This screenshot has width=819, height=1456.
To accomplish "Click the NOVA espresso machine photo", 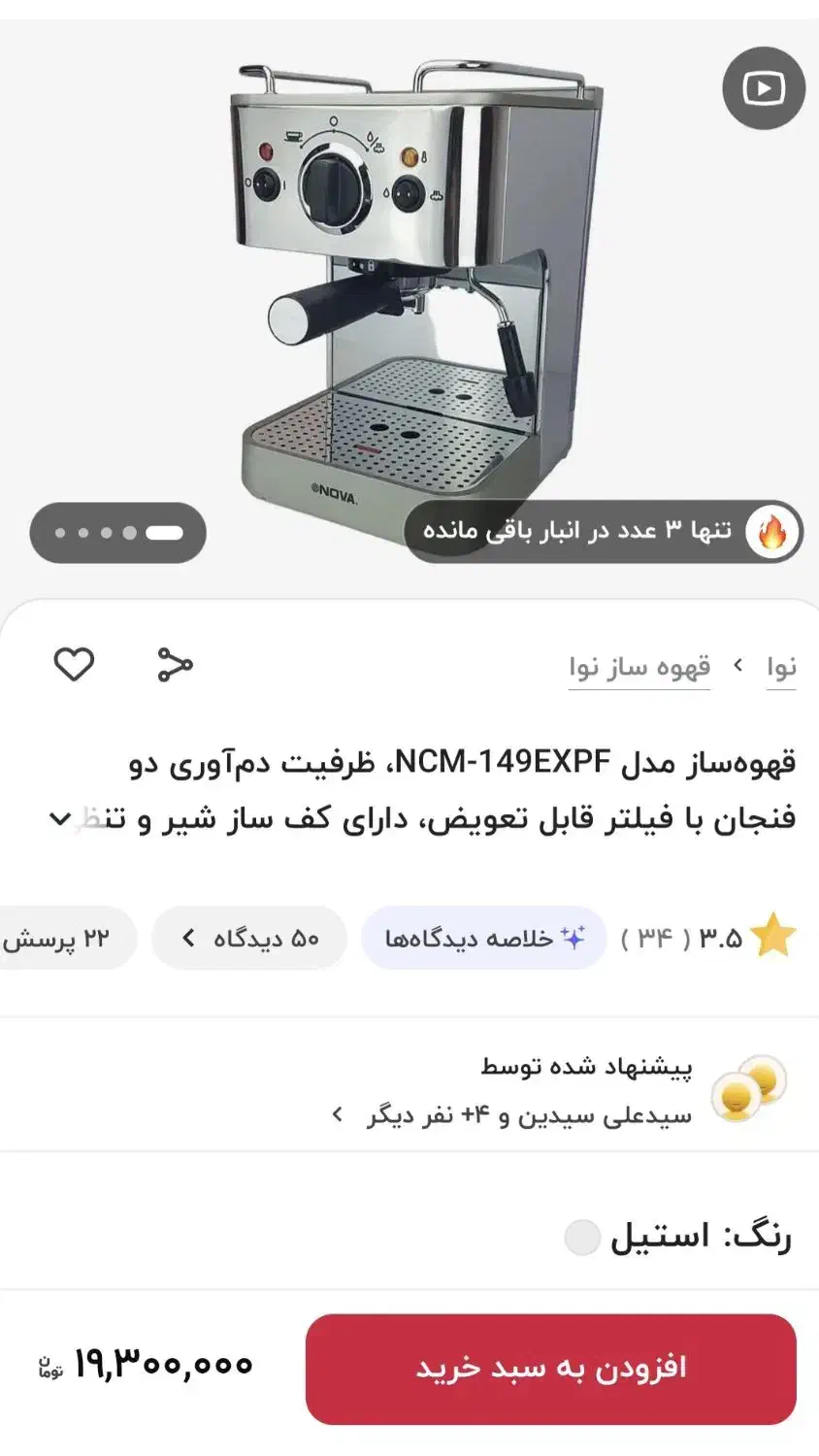I will point(408,291).
